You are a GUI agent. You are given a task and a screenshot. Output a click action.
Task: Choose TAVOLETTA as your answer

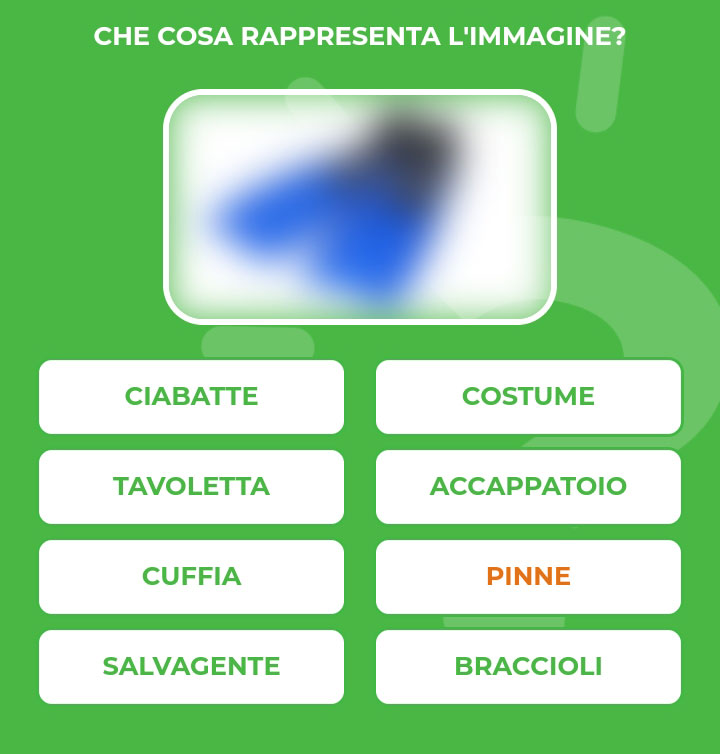[191, 486]
